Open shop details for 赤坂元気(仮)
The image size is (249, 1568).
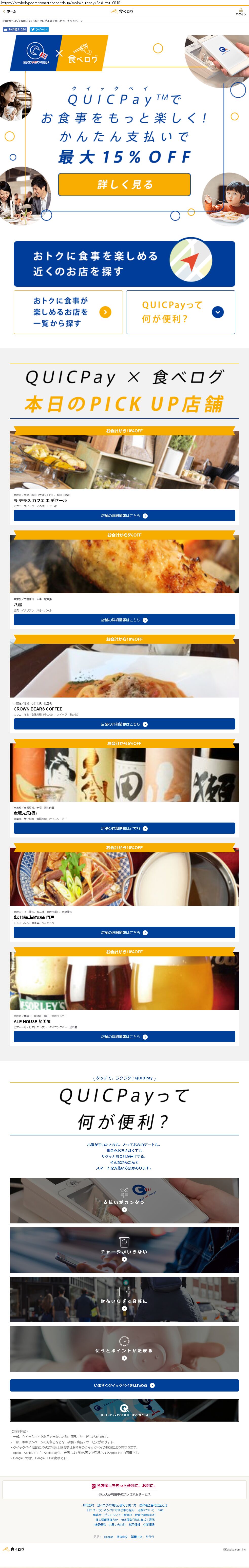[124, 828]
